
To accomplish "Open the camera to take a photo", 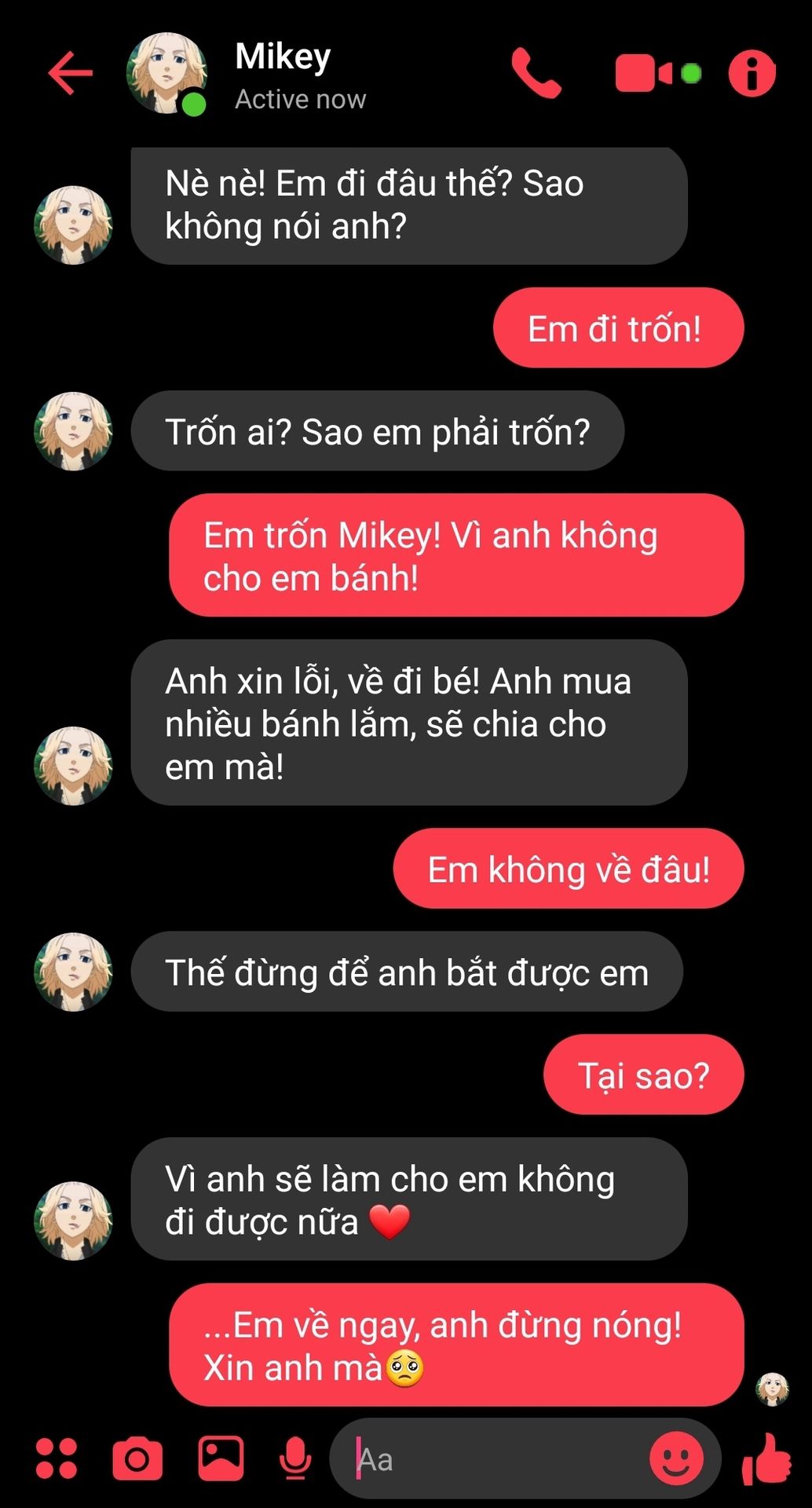I will click(x=137, y=1459).
